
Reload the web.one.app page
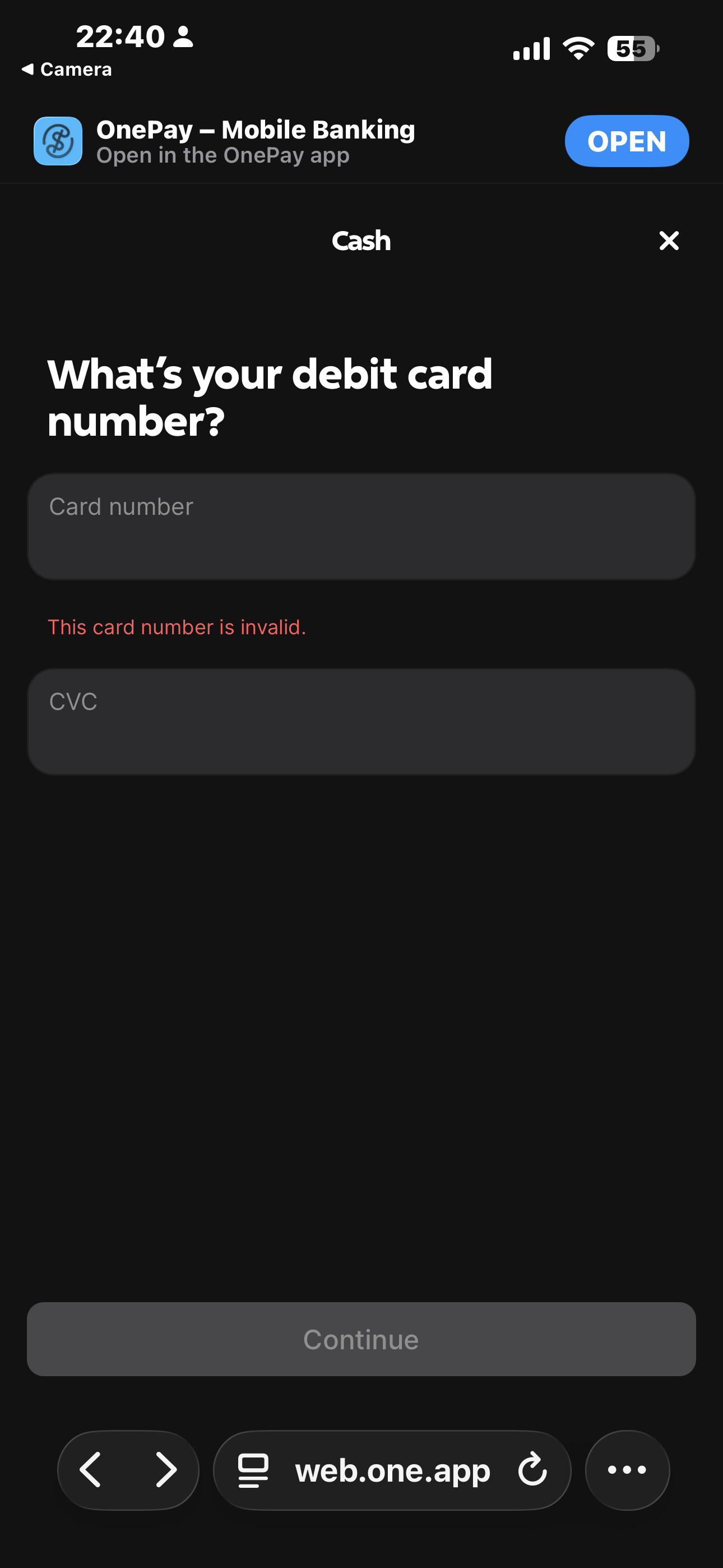click(x=532, y=1469)
